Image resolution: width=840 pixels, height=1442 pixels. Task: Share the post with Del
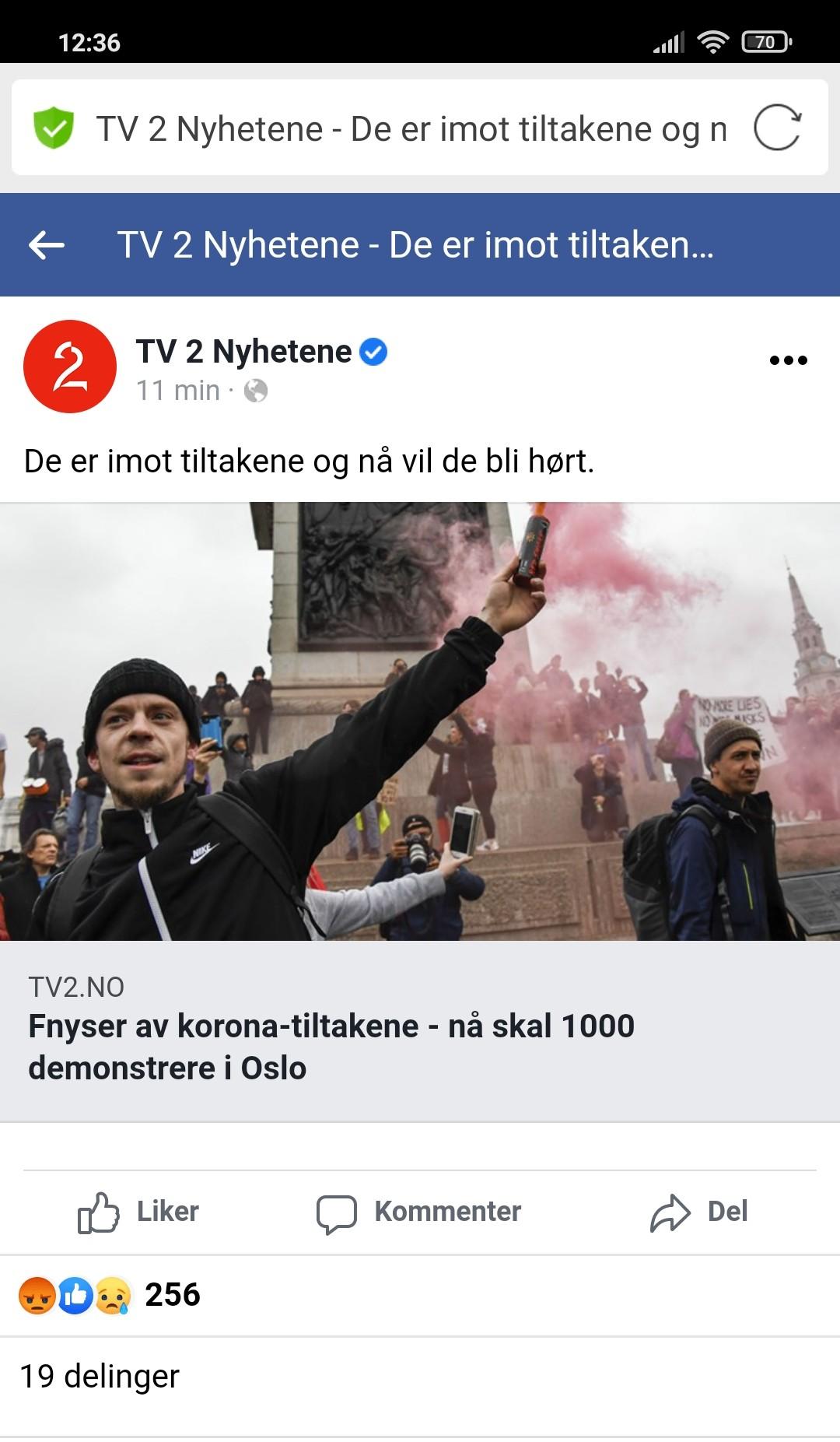point(698,1212)
